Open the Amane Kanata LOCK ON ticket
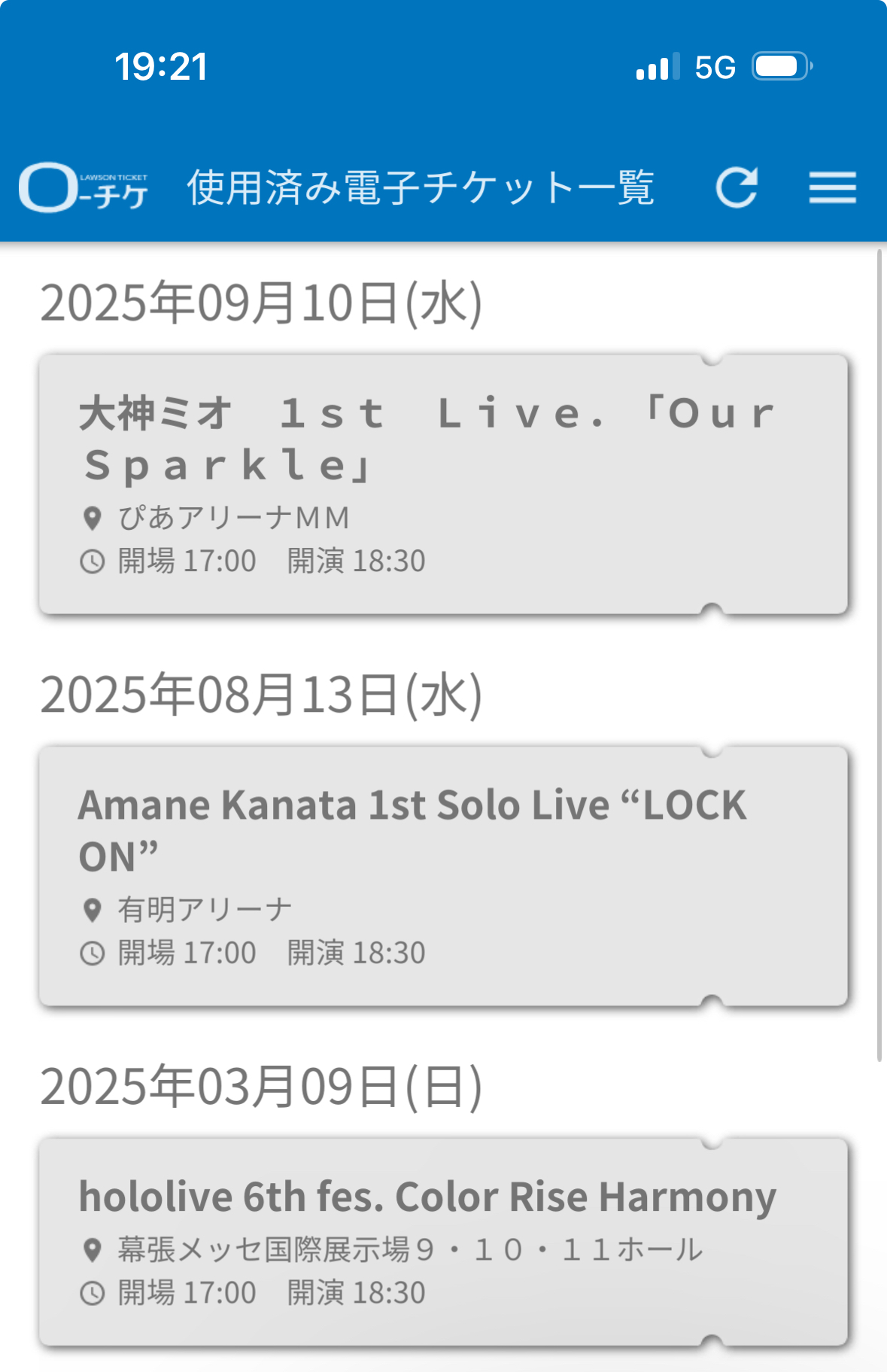The width and height of the screenshot is (887, 1372). click(443, 877)
